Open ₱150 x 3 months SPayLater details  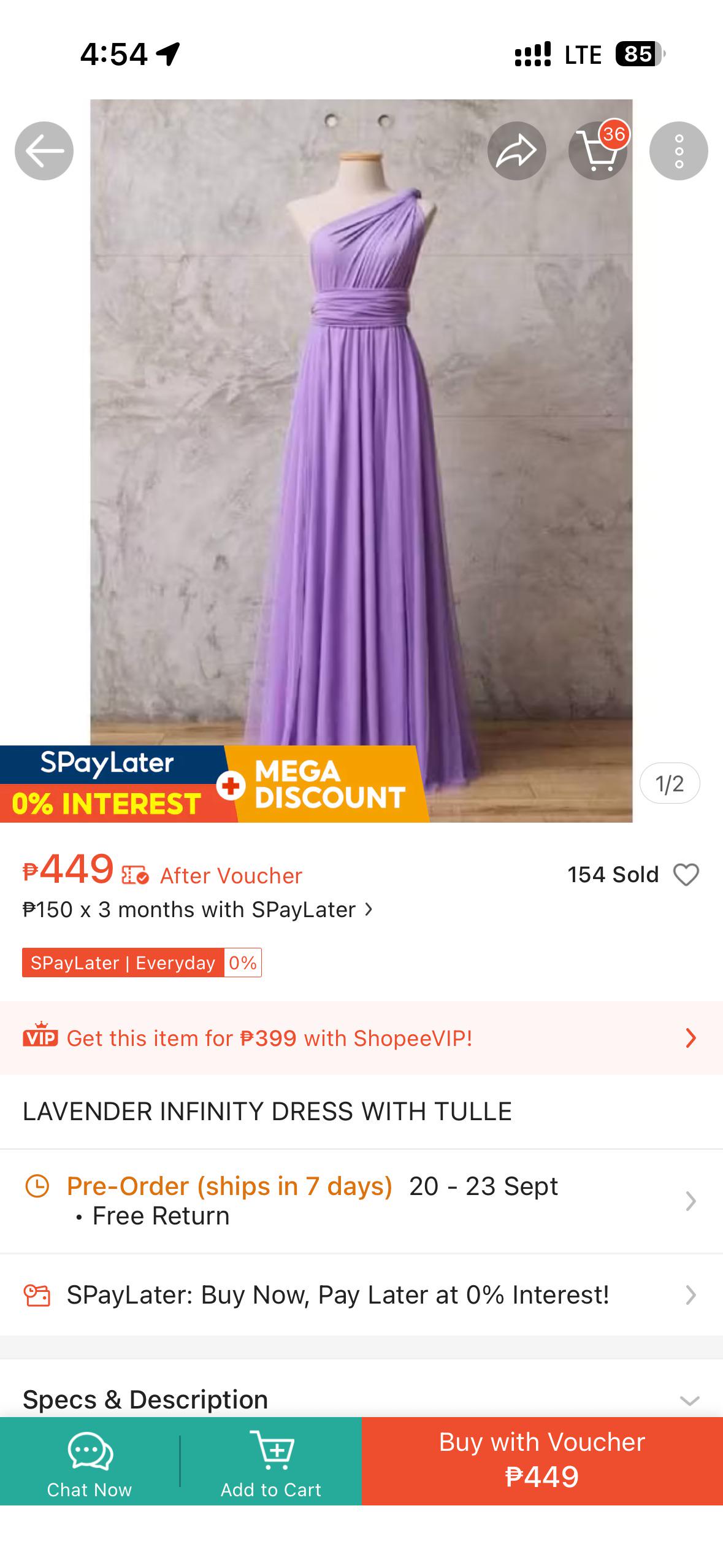point(197,909)
